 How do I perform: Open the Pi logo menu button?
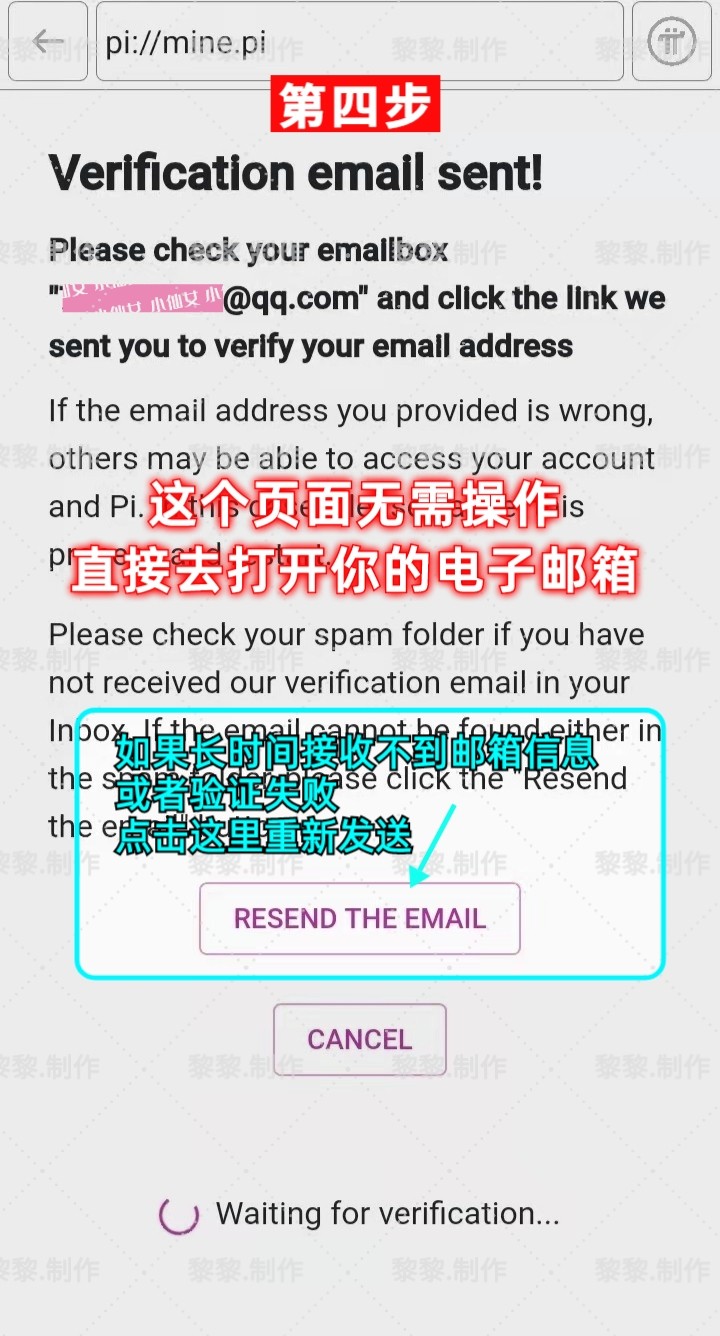[671, 42]
